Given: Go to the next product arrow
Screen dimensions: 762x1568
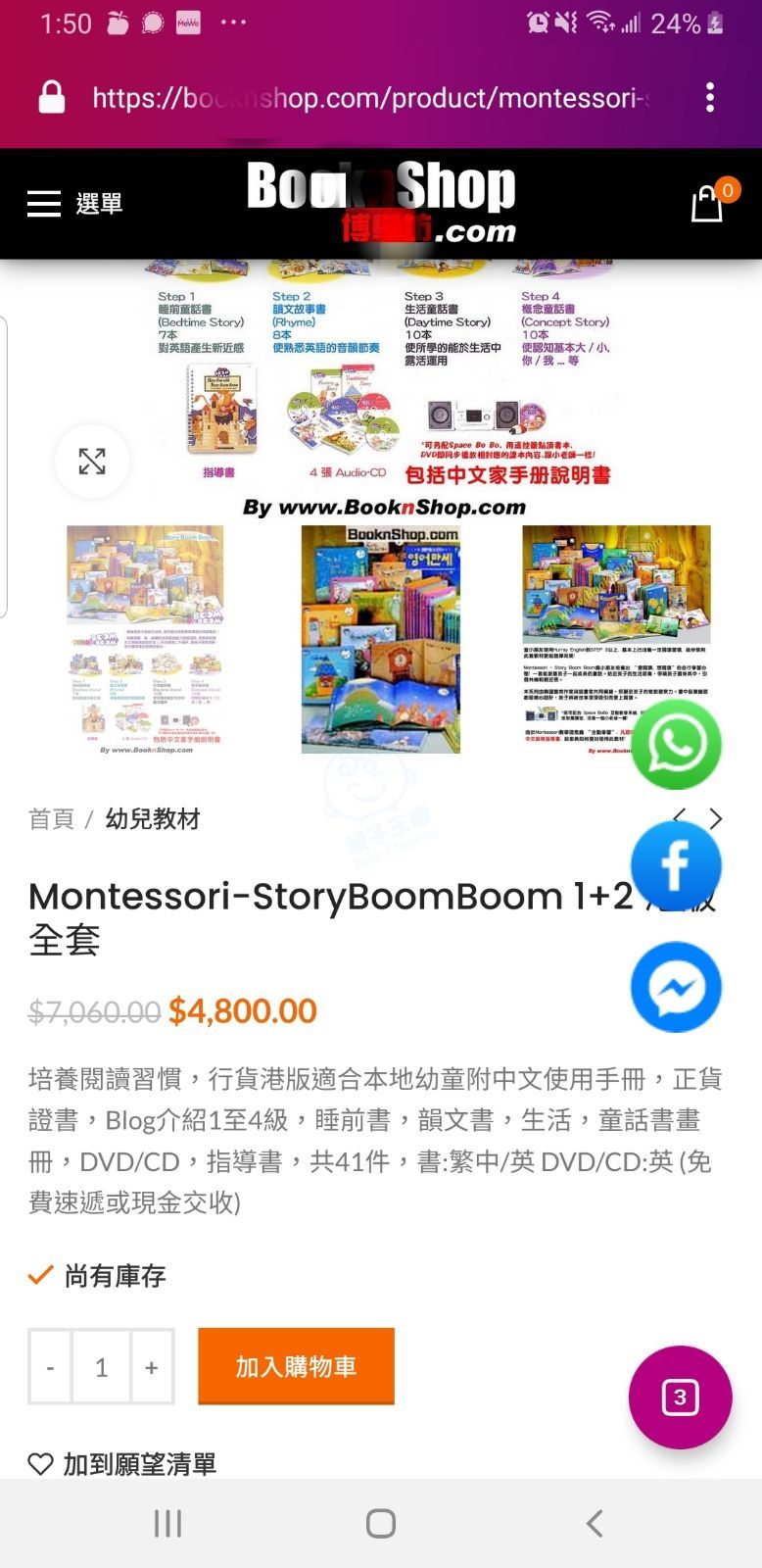Looking at the screenshot, I should (716, 818).
